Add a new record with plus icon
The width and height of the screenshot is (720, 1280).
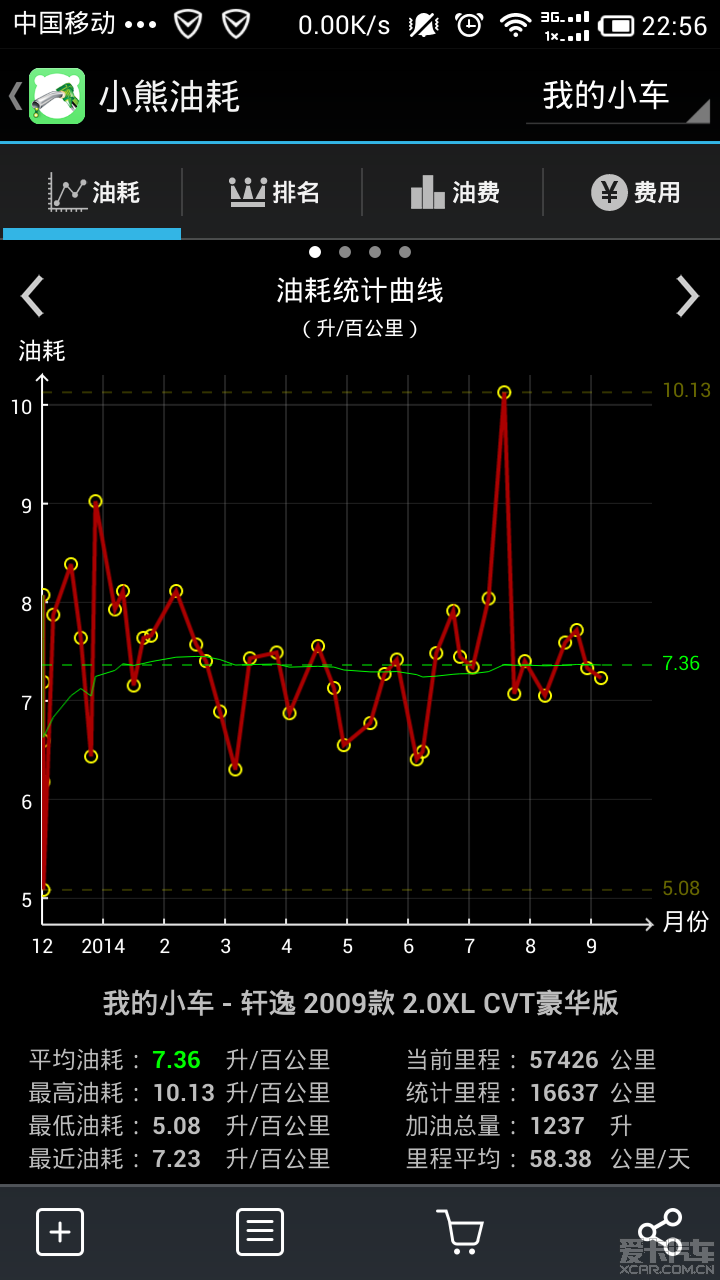pyautogui.click(x=60, y=1232)
